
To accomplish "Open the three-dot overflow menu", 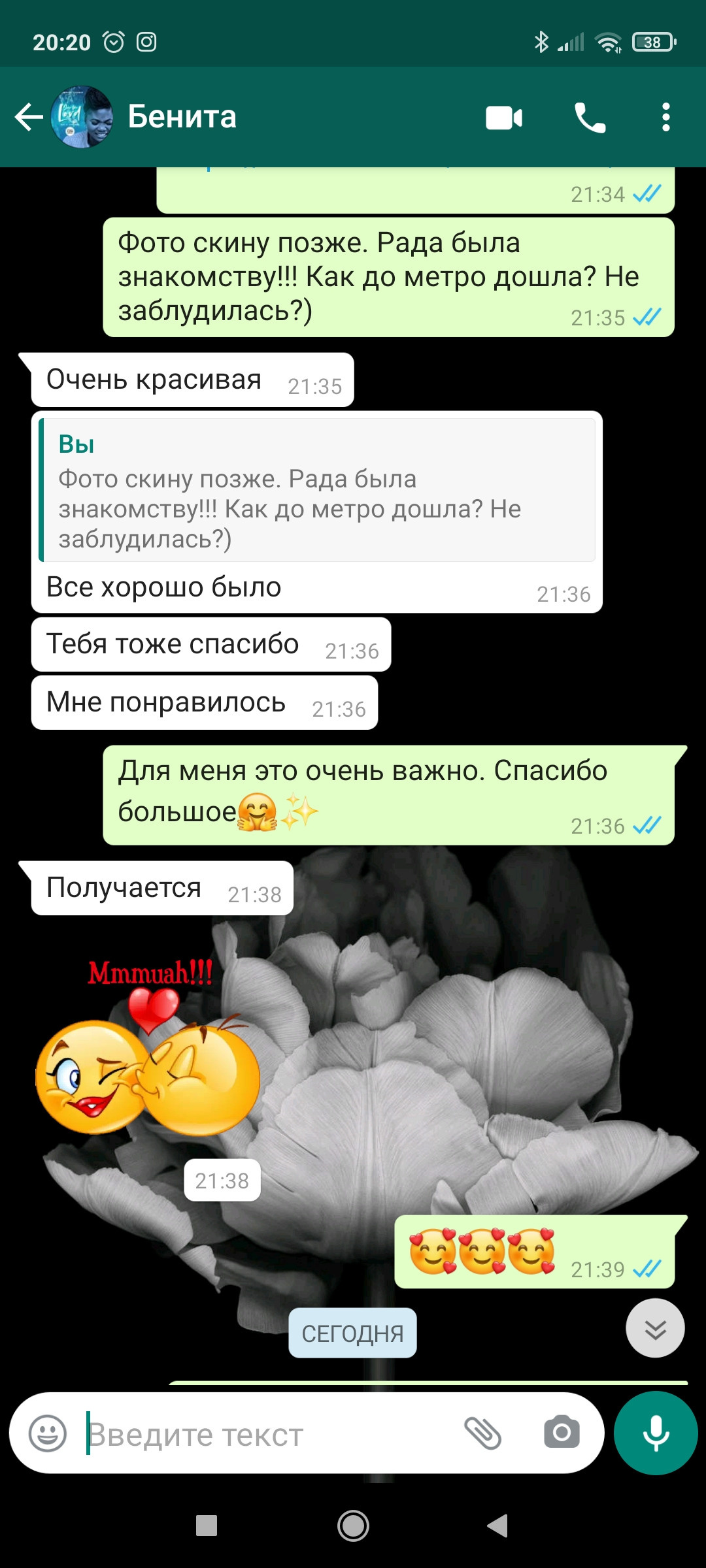I will point(668,116).
